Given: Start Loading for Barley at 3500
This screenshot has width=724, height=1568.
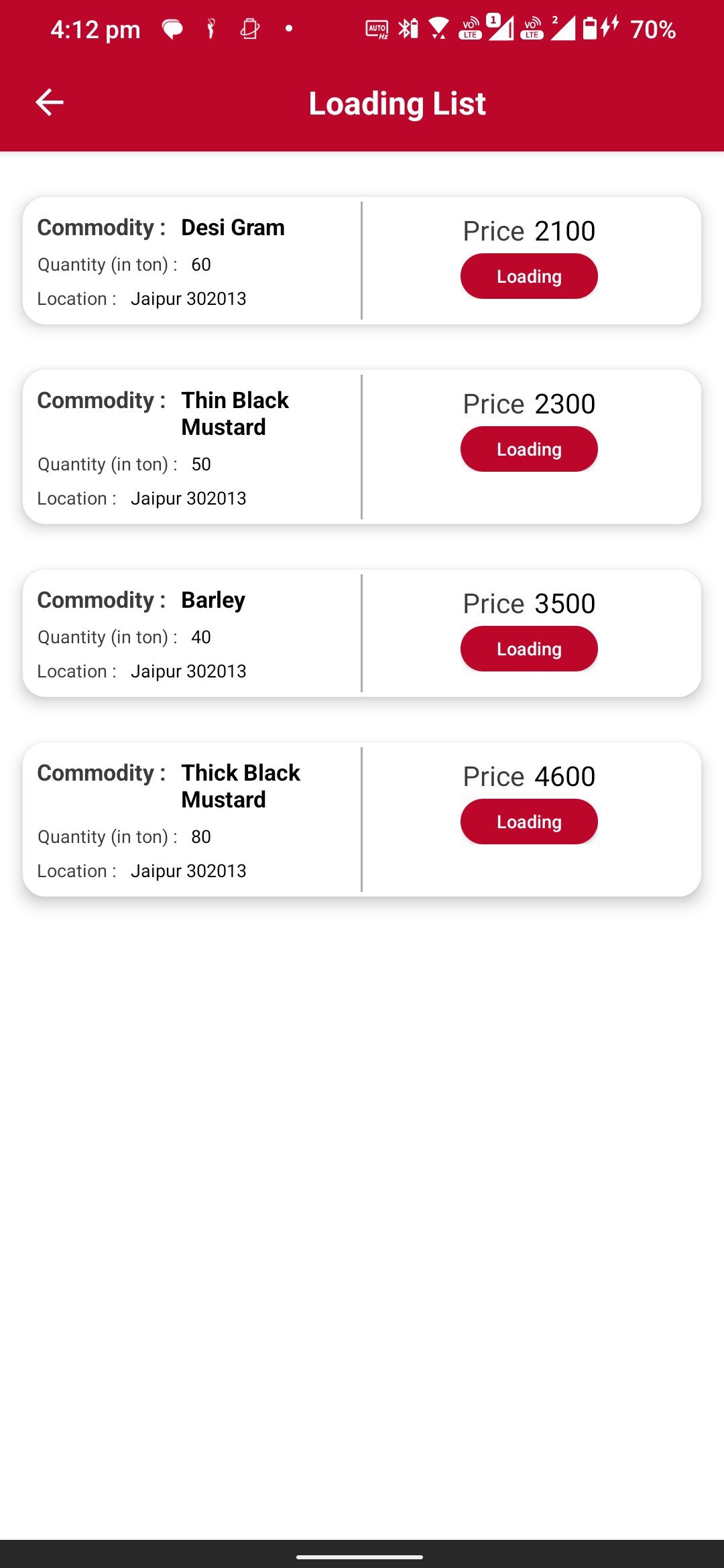Looking at the screenshot, I should click(529, 649).
